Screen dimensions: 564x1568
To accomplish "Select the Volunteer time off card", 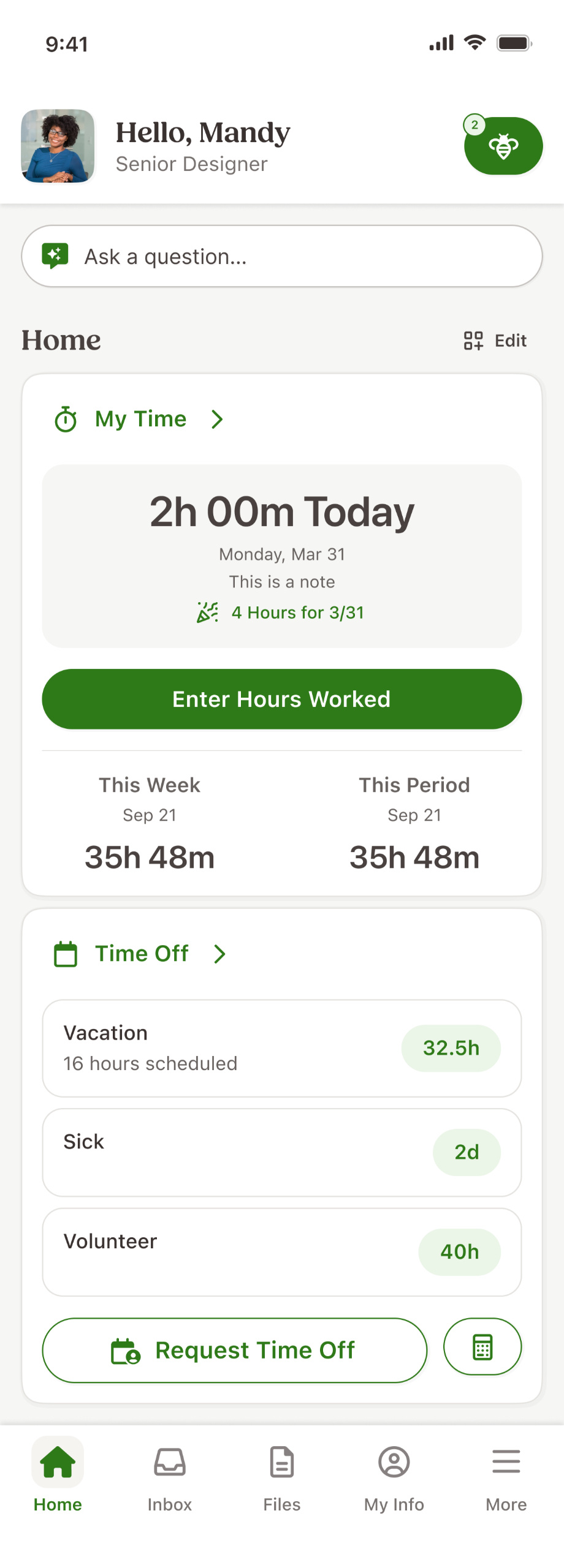I will [282, 1251].
